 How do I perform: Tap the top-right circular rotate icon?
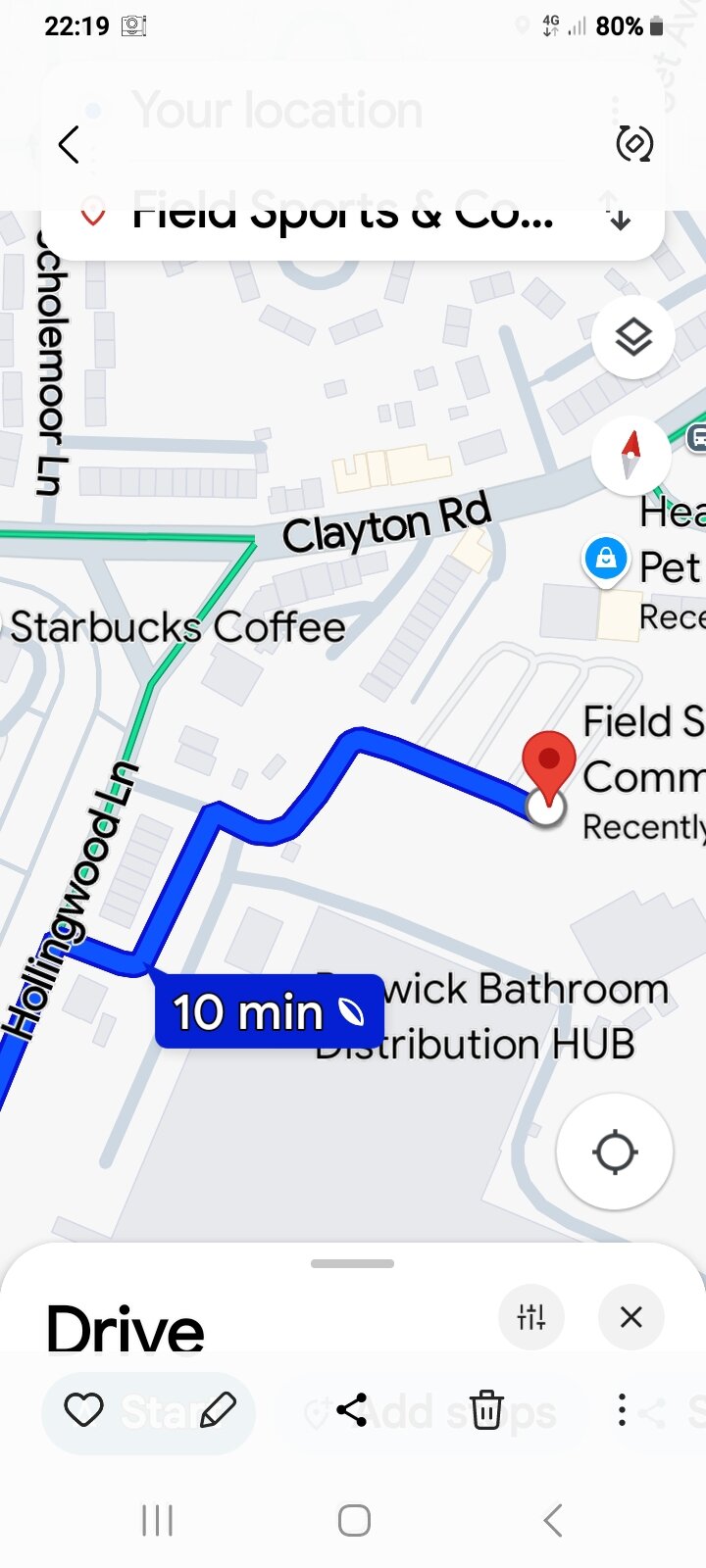click(x=633, y=144)
